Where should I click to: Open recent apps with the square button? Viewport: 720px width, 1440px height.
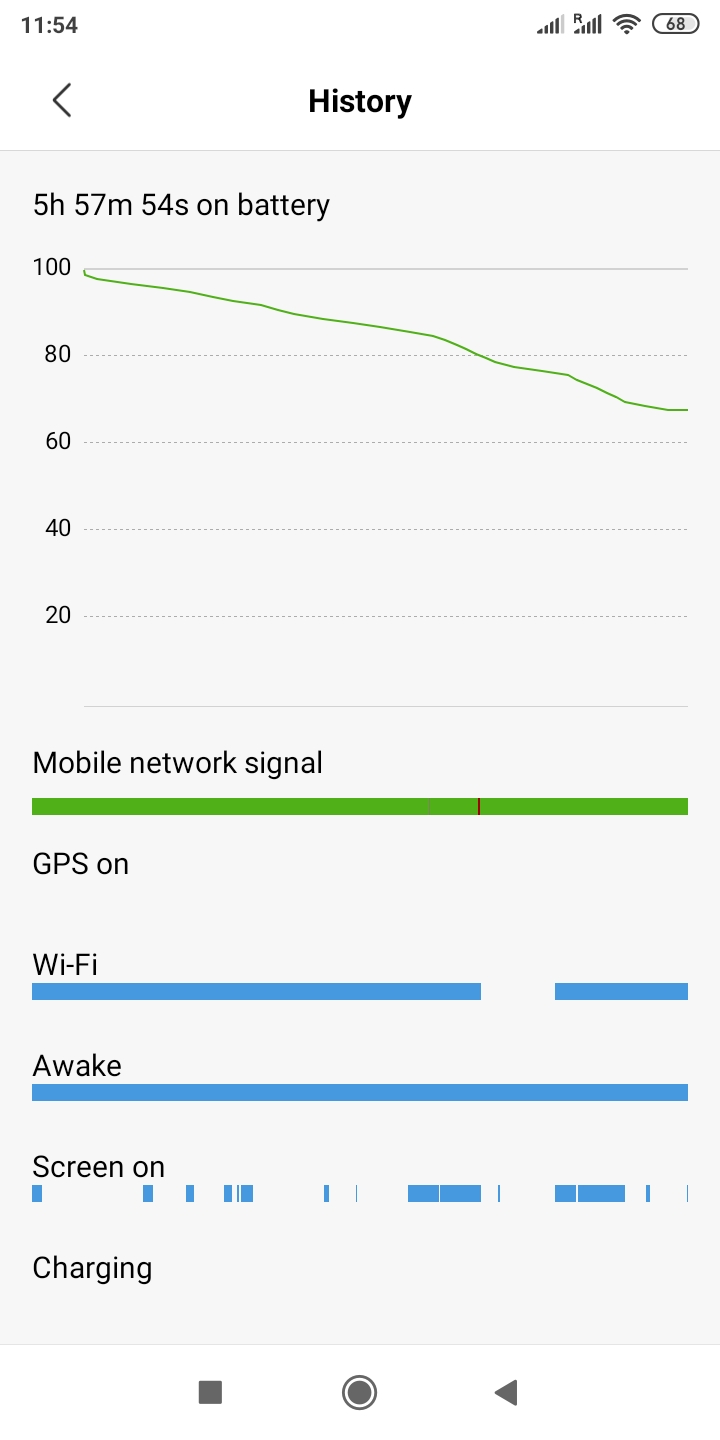[x=210, y=1392]
